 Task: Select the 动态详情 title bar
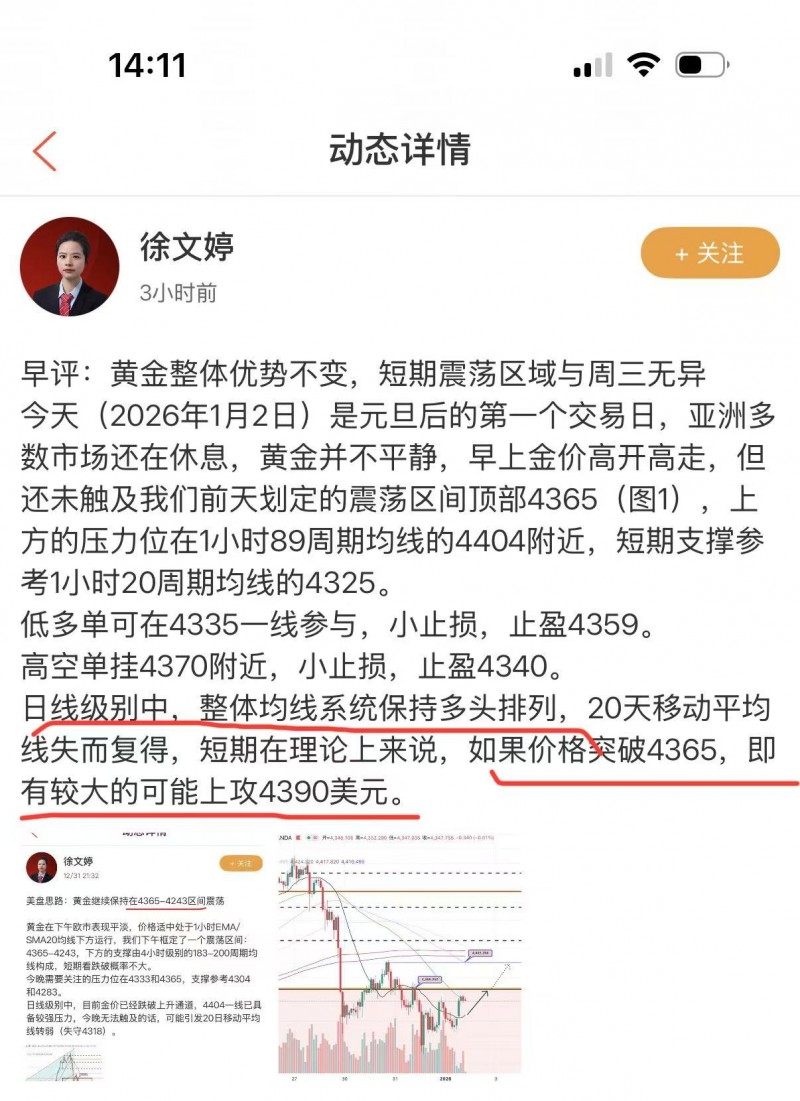400,150
